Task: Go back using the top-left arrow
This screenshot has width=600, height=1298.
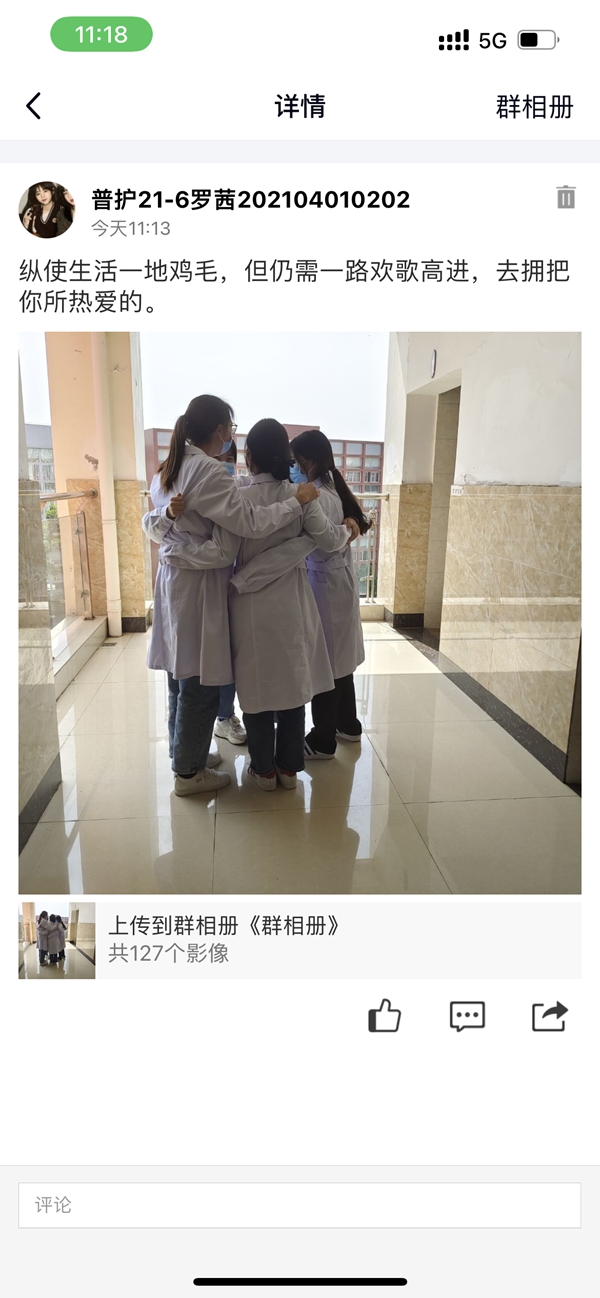Action: [x=34, y=106]
